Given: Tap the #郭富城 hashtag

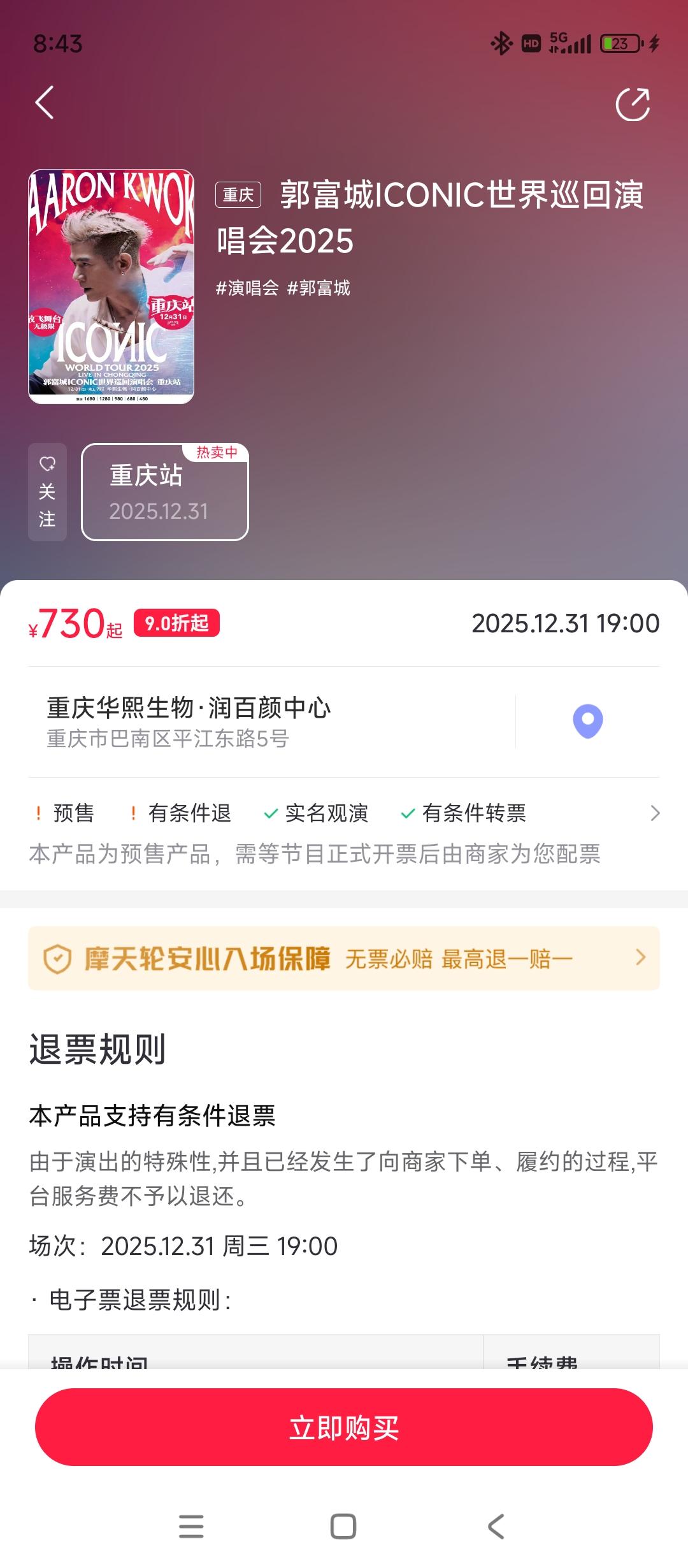Looking at the screenshot, I should 322,288.
